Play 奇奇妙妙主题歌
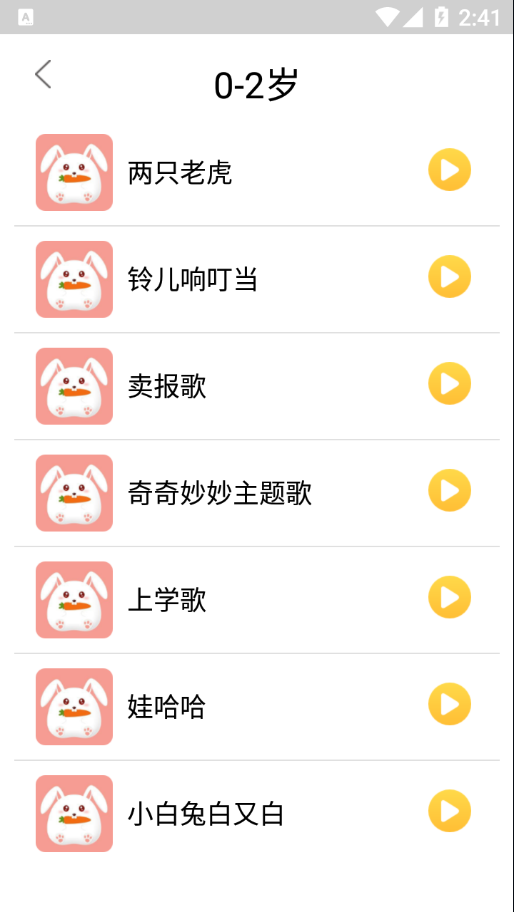Viewport: 514px width, 912px height. tap(449, 490)
